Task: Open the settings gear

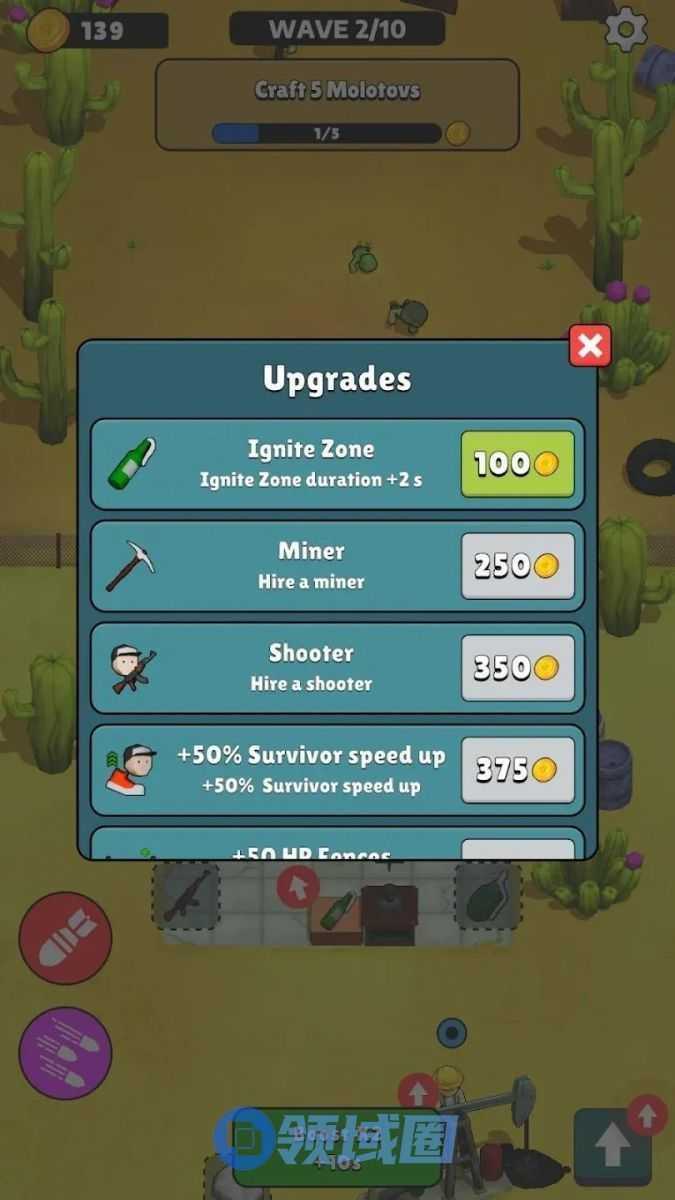Action: [x=626, y=30]
